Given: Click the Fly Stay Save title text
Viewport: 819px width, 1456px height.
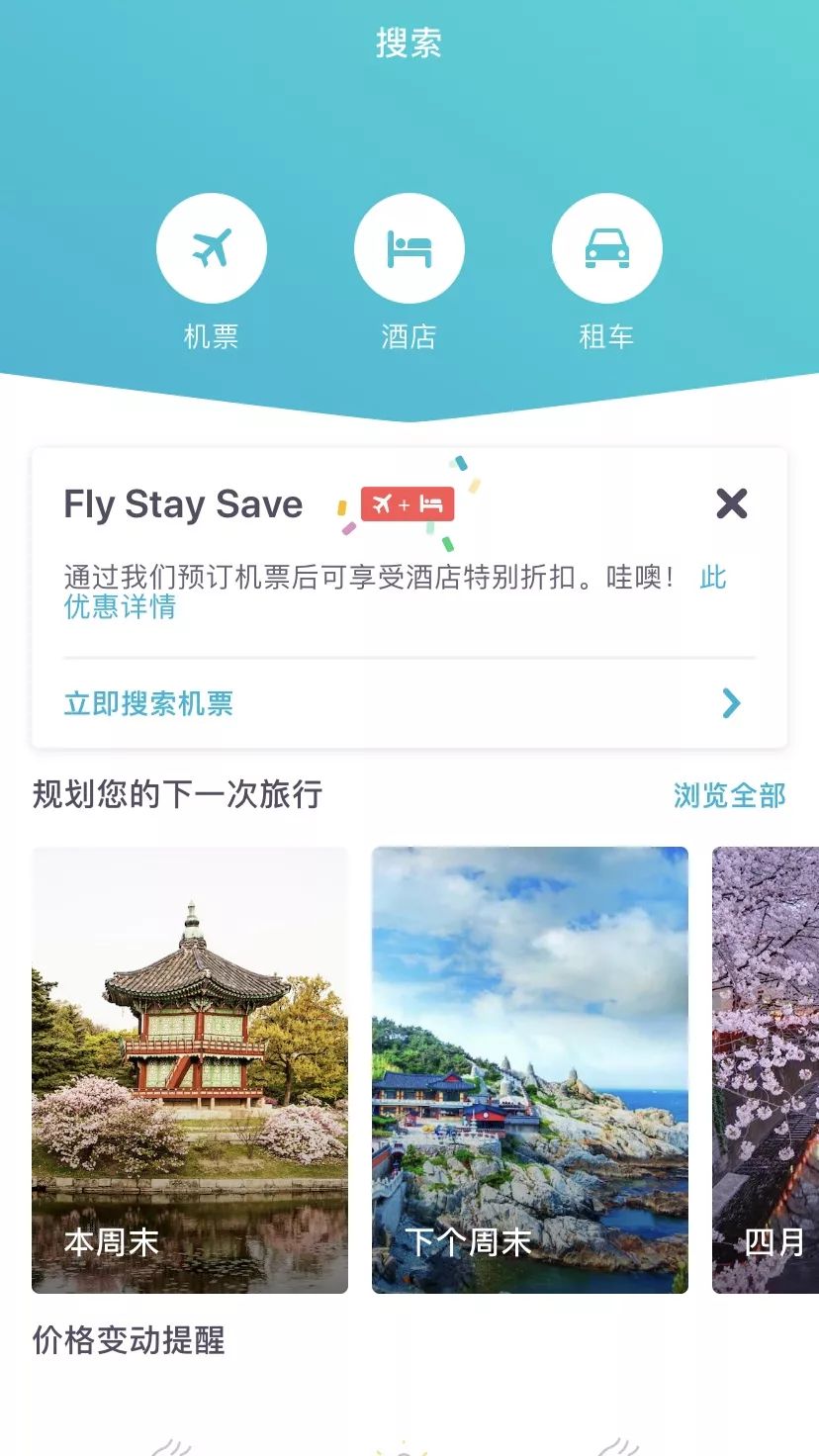Looking at the screenshot, I should point(182,503).
